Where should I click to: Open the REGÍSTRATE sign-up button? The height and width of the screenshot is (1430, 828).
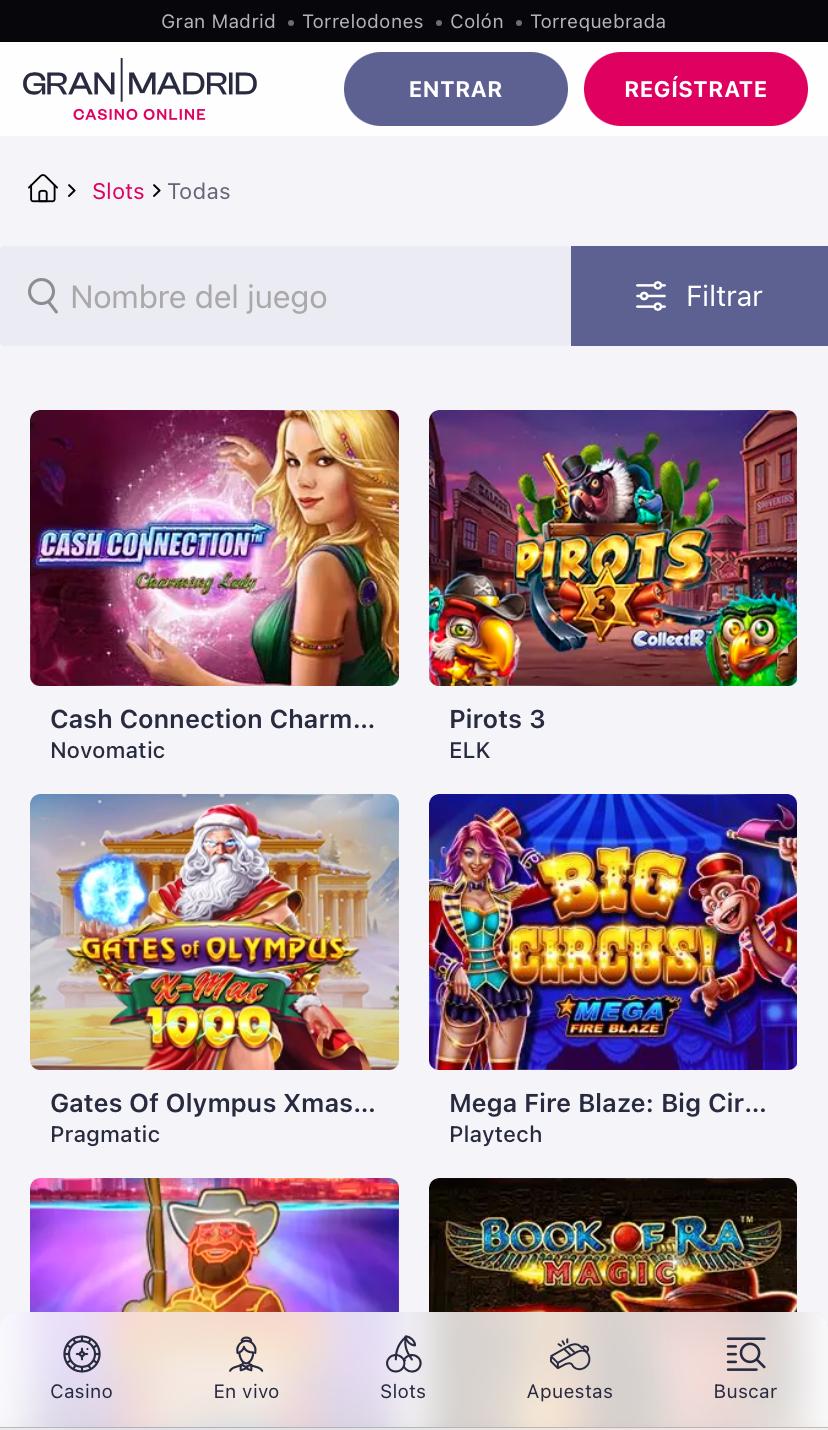[x=695, y=89]
